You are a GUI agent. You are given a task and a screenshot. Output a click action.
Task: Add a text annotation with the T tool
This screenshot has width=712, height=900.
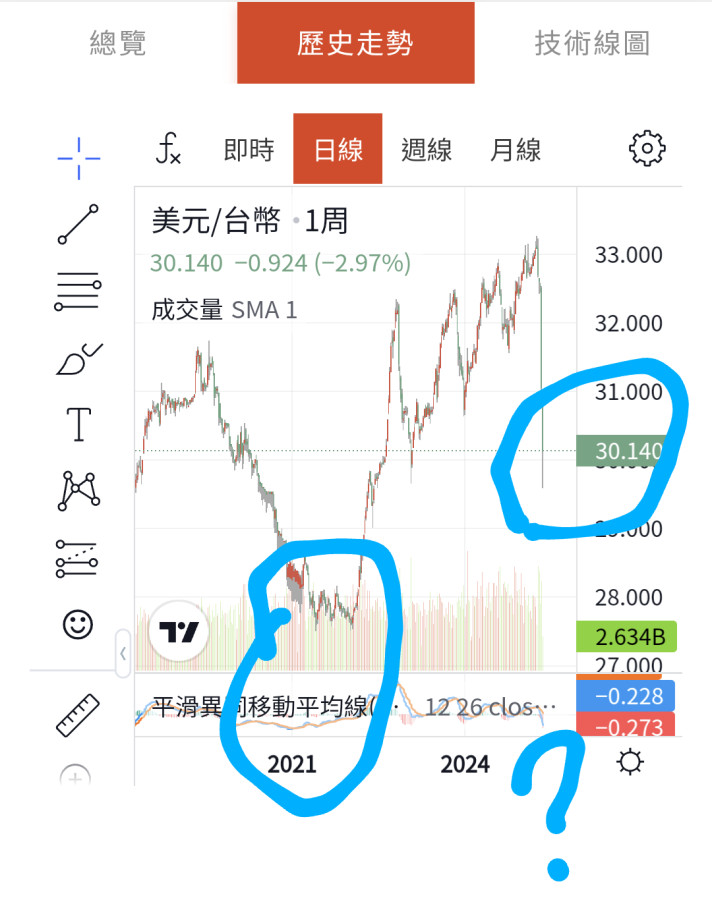pyautogui.click(x=78, y=424)
